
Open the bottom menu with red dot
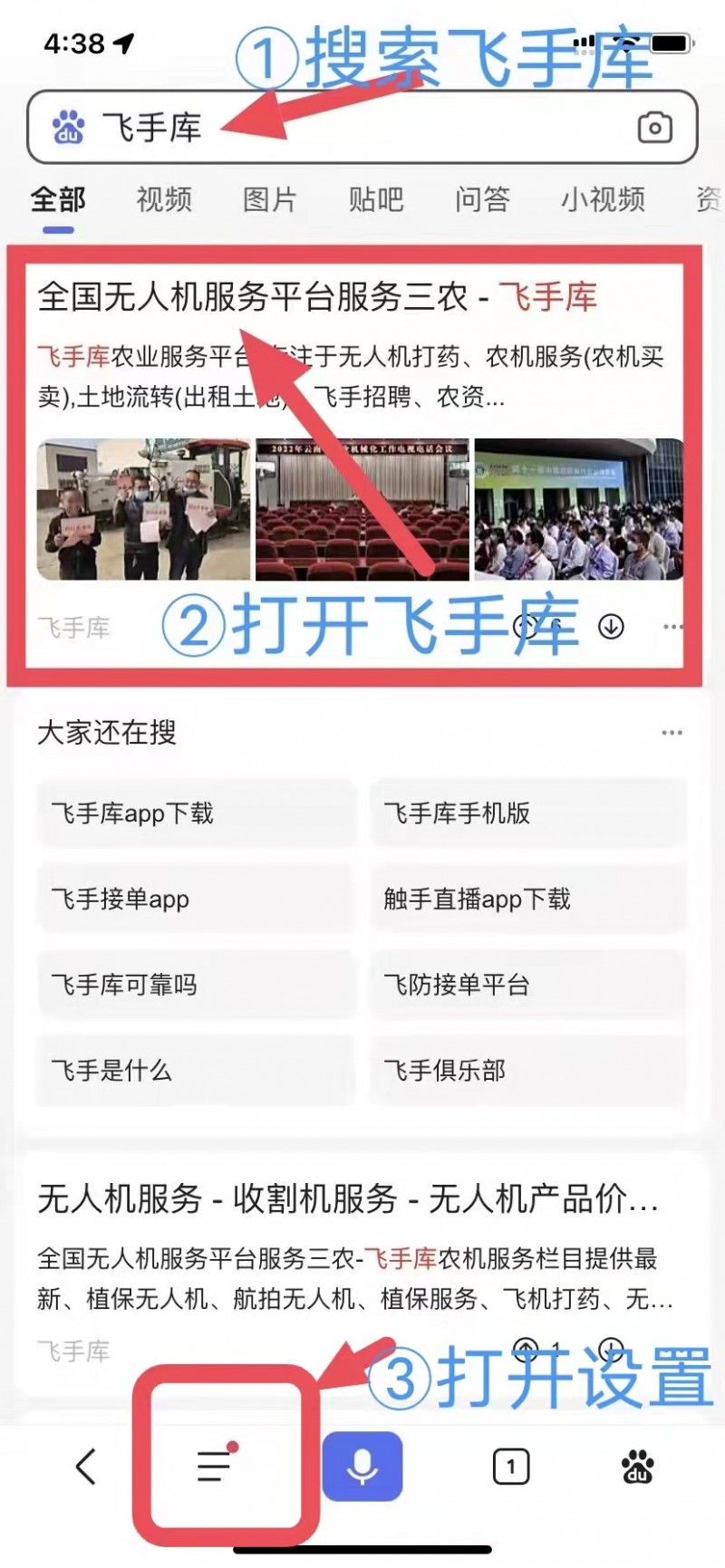215,1466
